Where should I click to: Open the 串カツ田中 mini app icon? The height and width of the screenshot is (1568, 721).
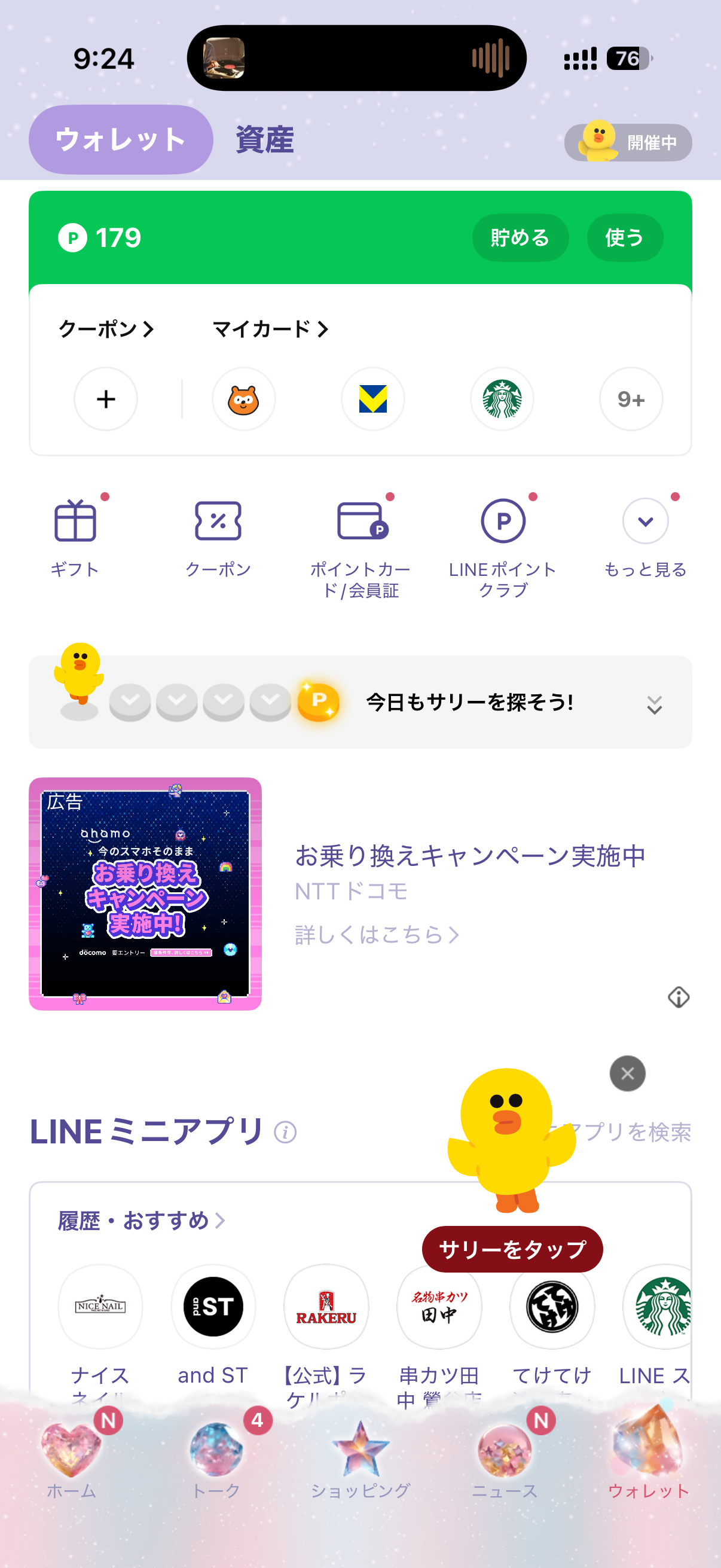point(439,1306)
